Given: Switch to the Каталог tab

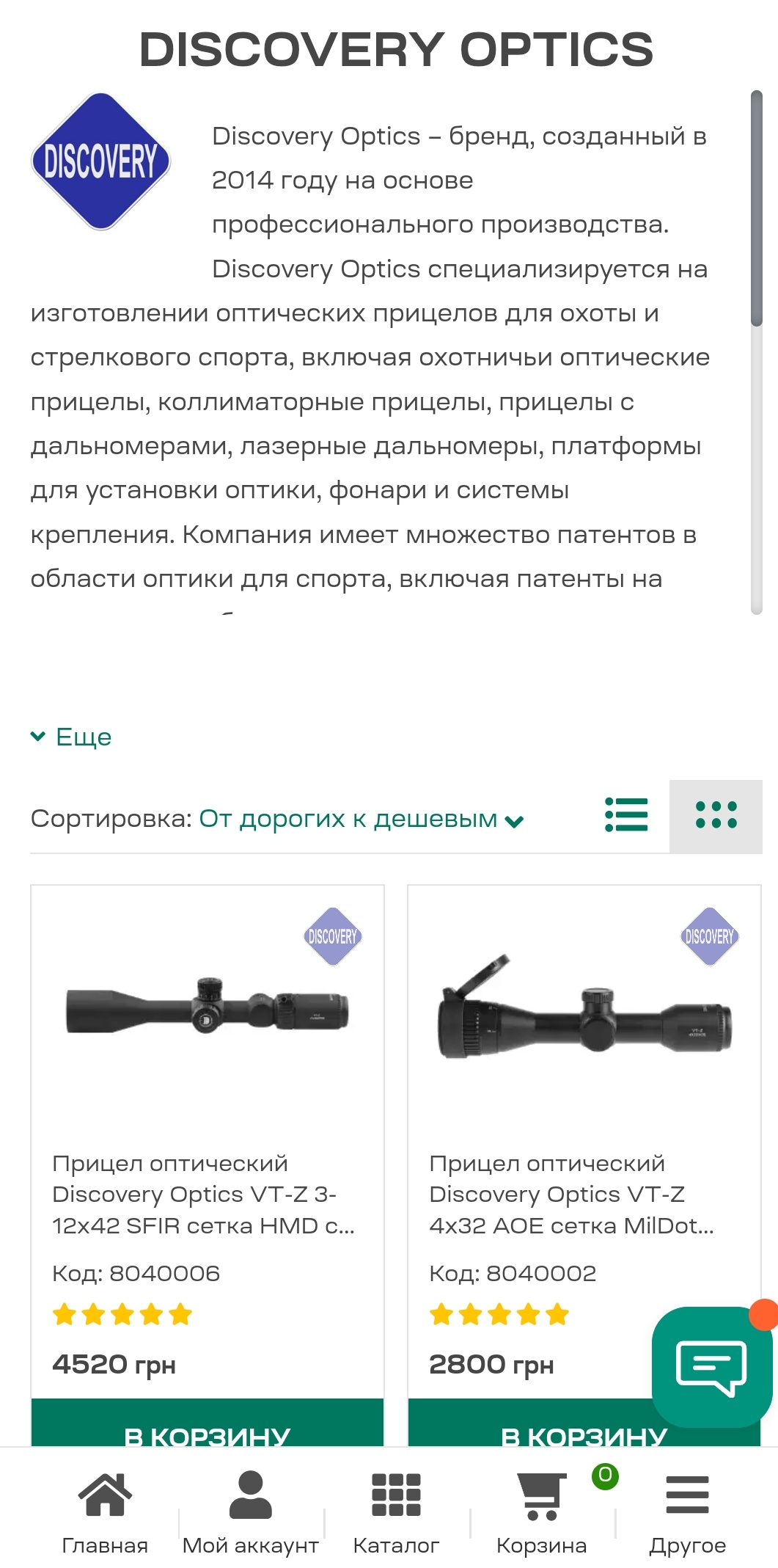Looking at the screenshot, I should click(396, 1513).
